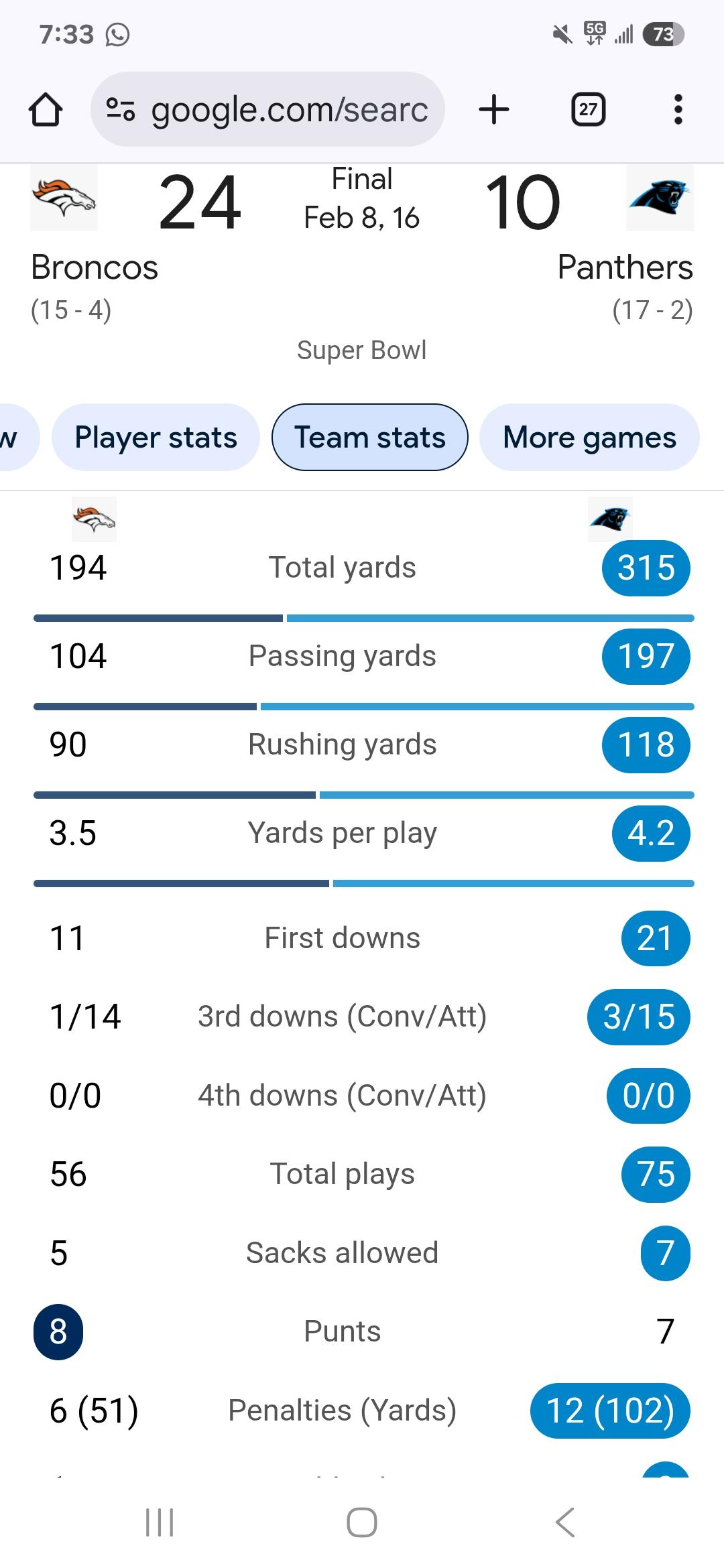Open the More games tab
724x1568 pixels.
click(589, 438)
